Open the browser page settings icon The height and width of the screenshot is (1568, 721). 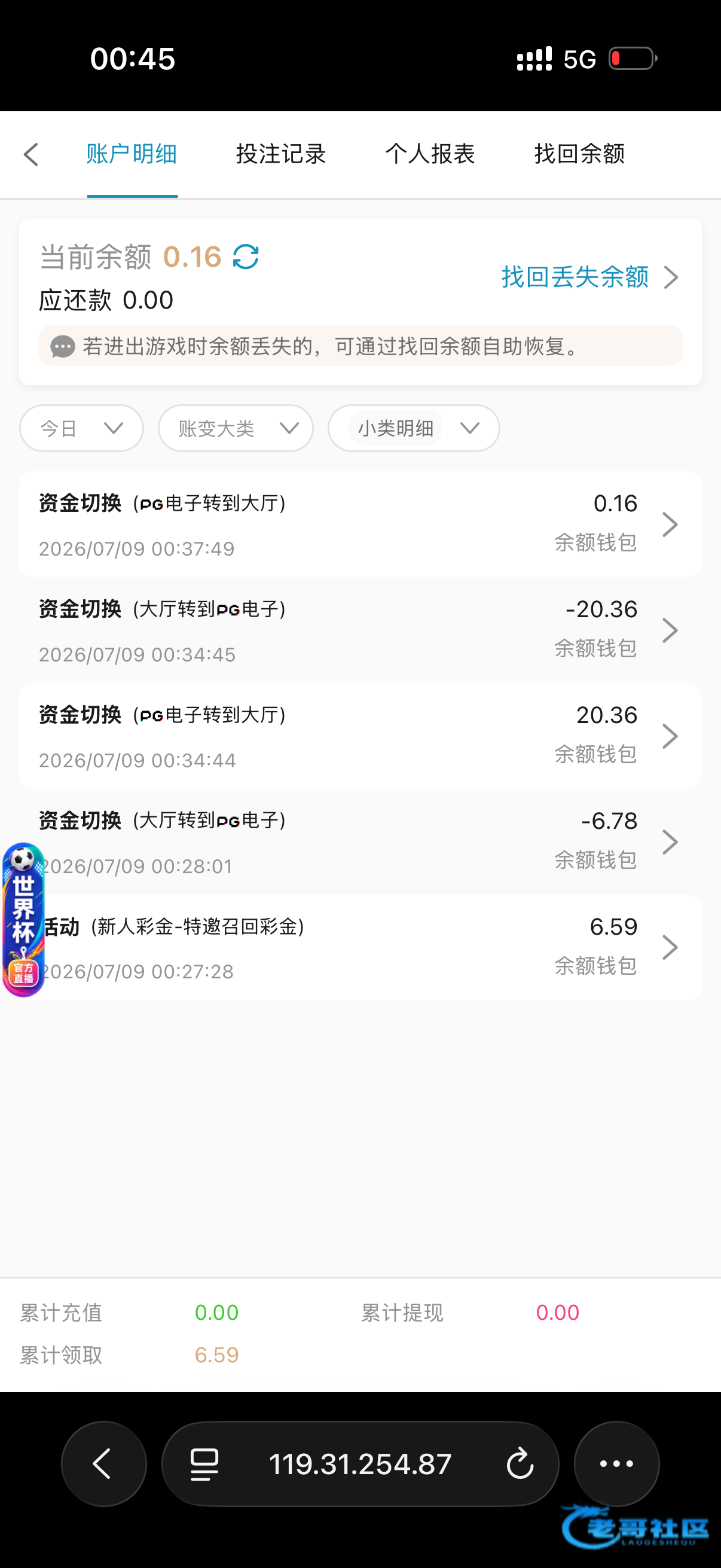(x=204, y=1464)
